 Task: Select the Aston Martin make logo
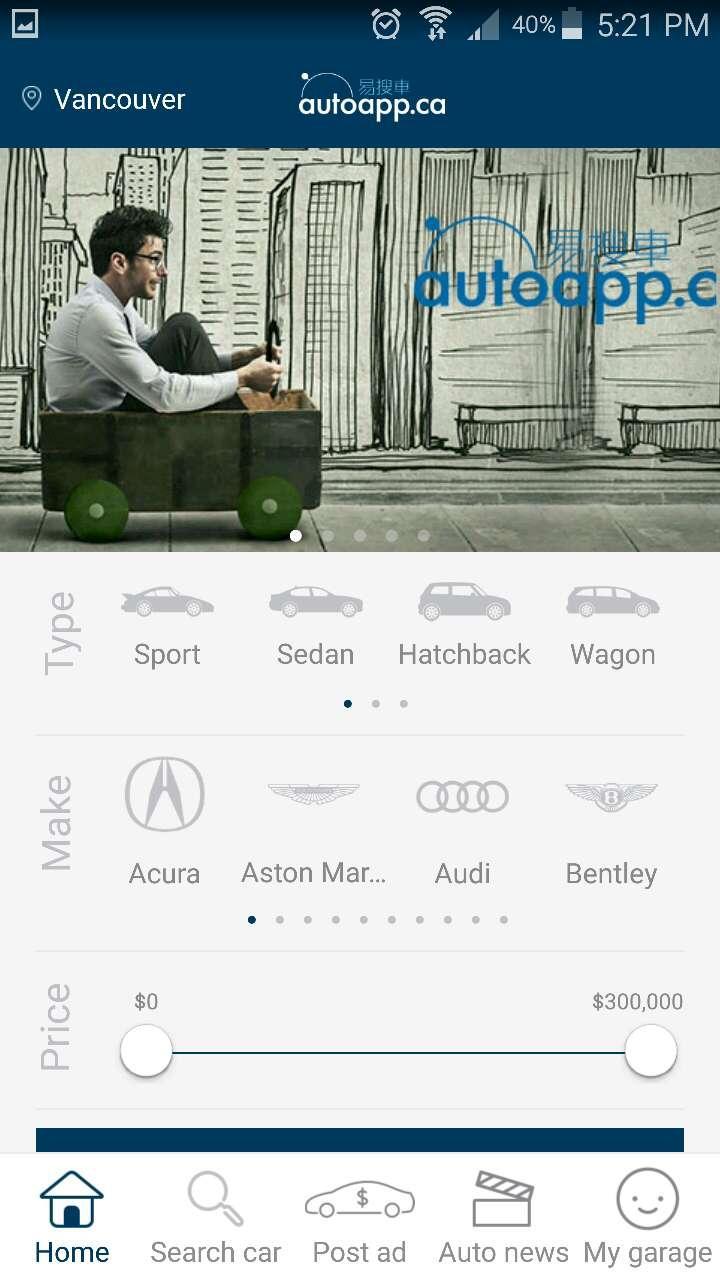(313, 795)
